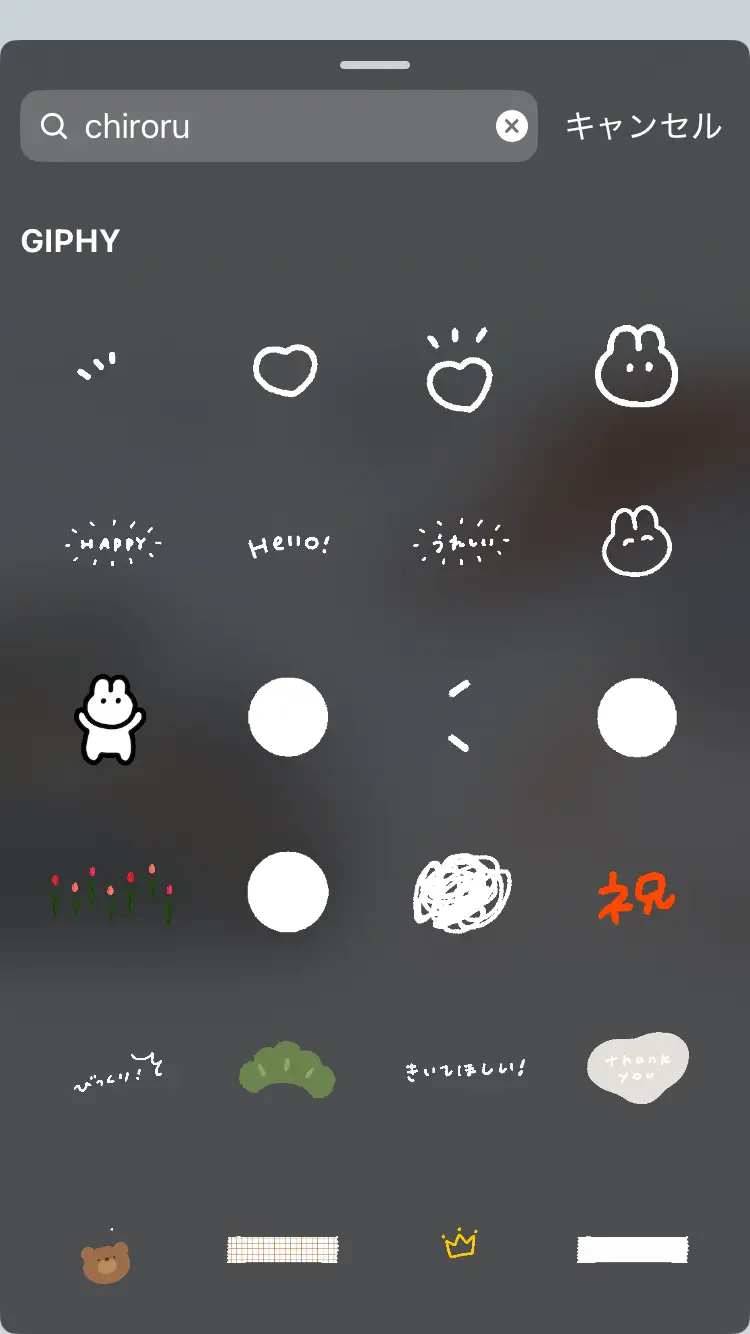The image size is (750, 1334).
Task: Choose the thank you bubble sticker
Action: click(637, 1067)
